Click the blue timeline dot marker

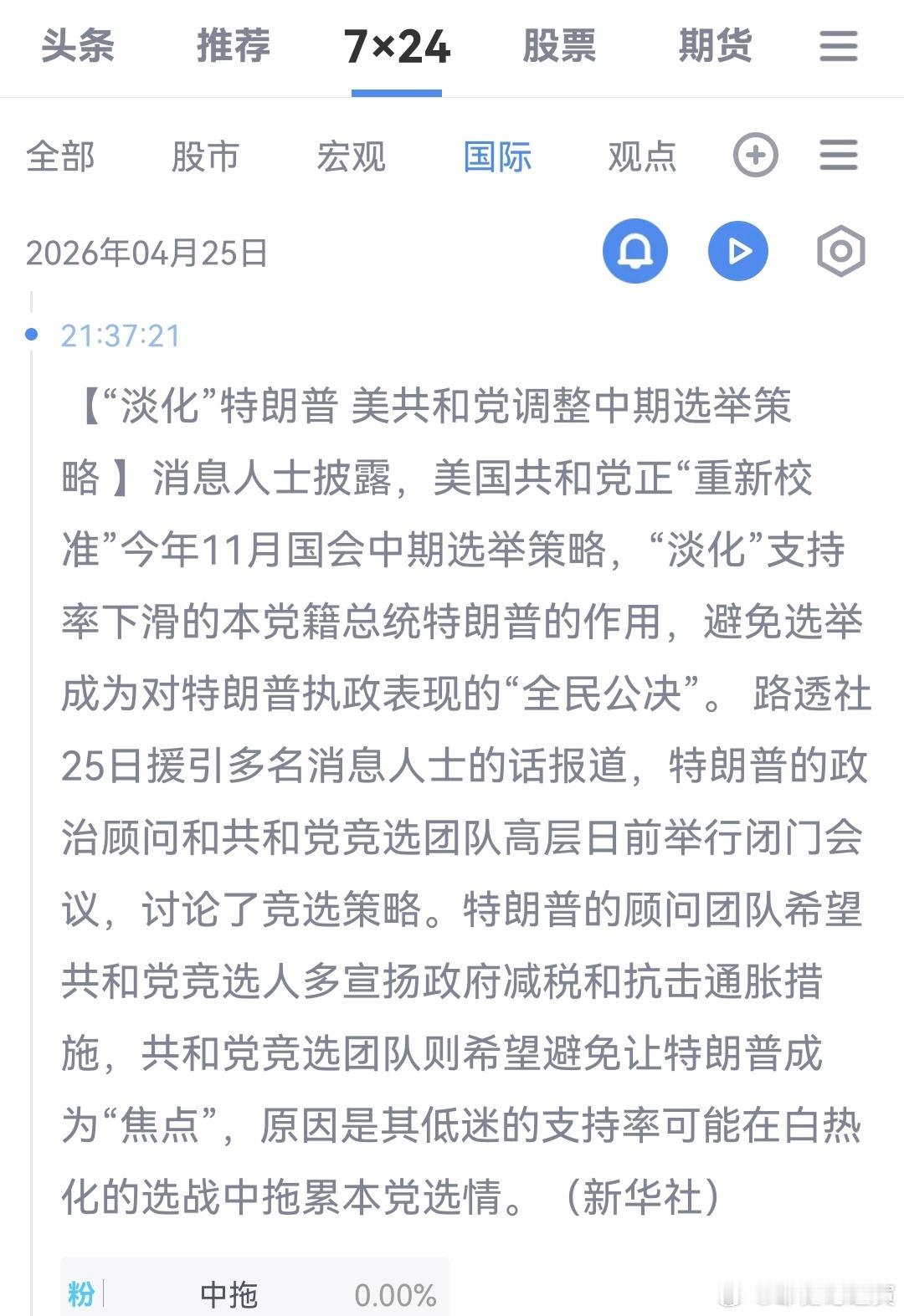point(32,334)
